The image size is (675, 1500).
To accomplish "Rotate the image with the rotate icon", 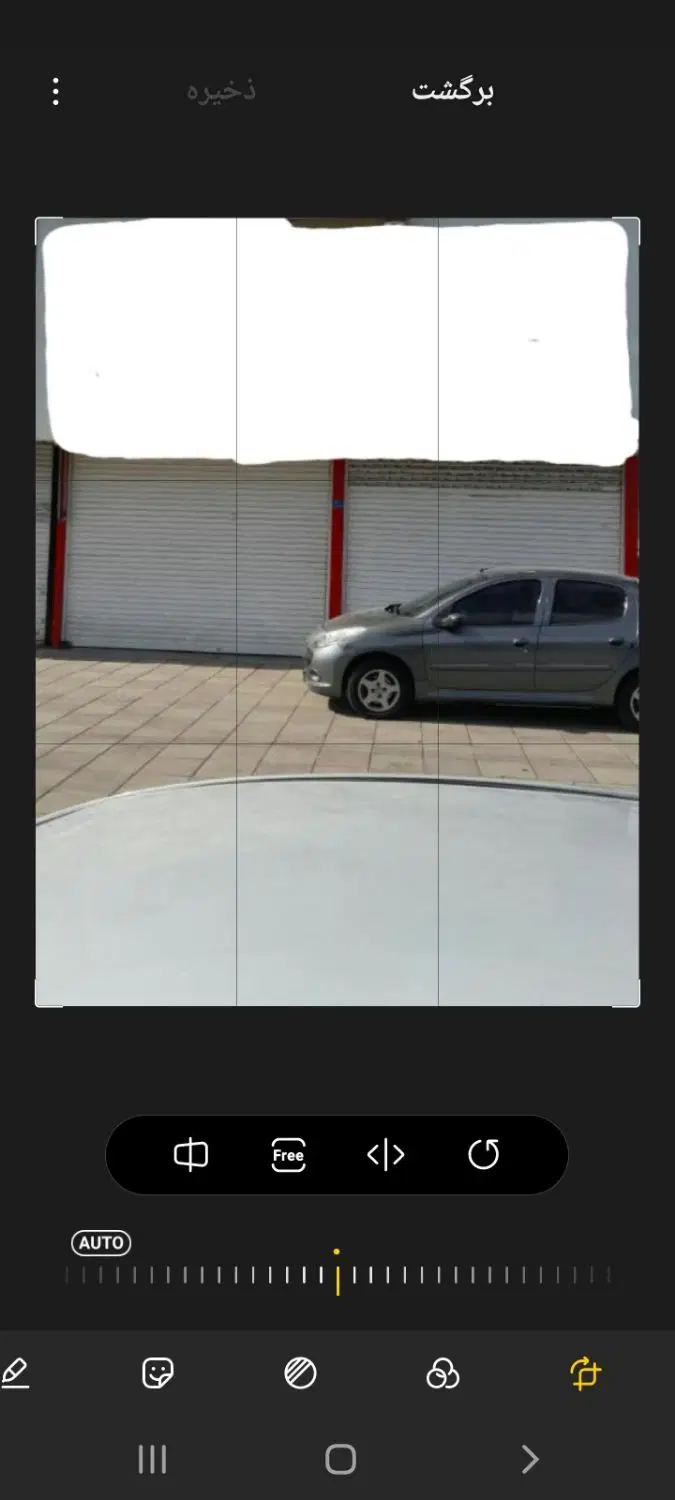I will pyautogui.click(x=483, y=1155).
